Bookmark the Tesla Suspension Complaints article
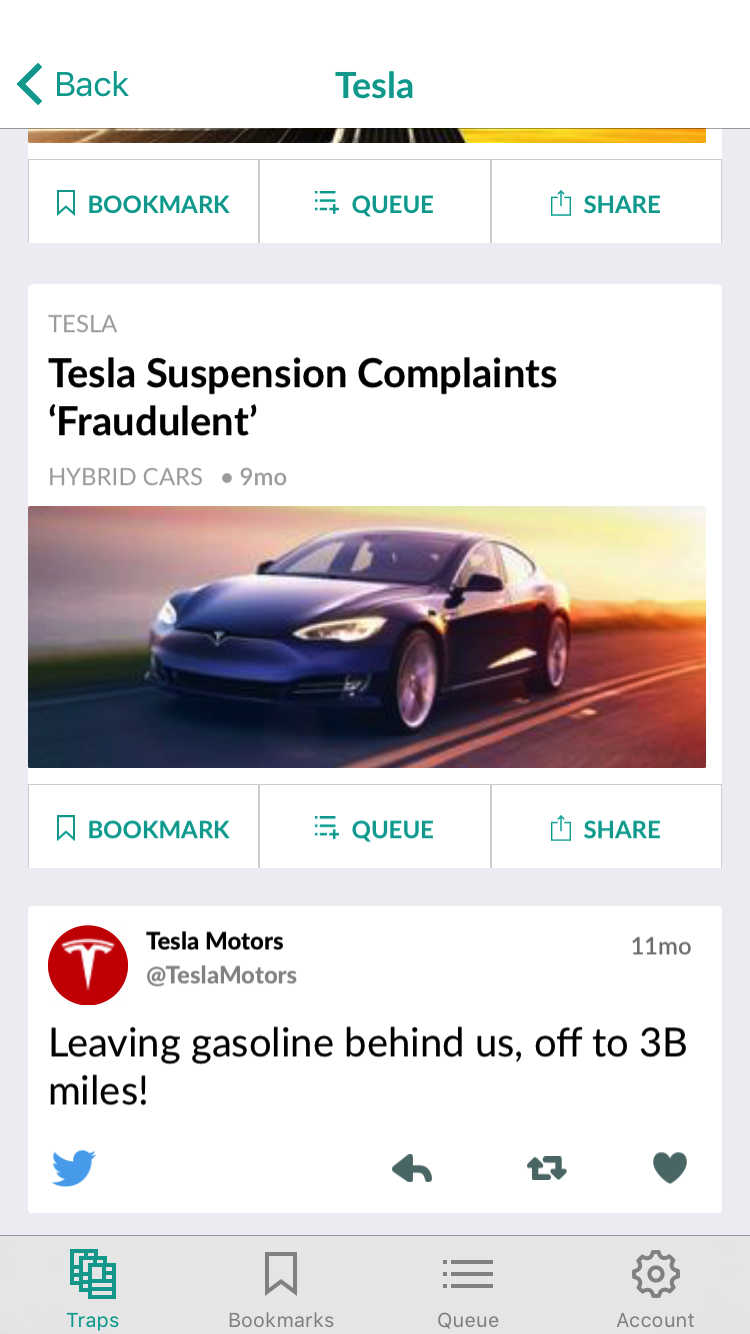The width and height of the screenshot is (750, 1334). (x=143, y=827)
